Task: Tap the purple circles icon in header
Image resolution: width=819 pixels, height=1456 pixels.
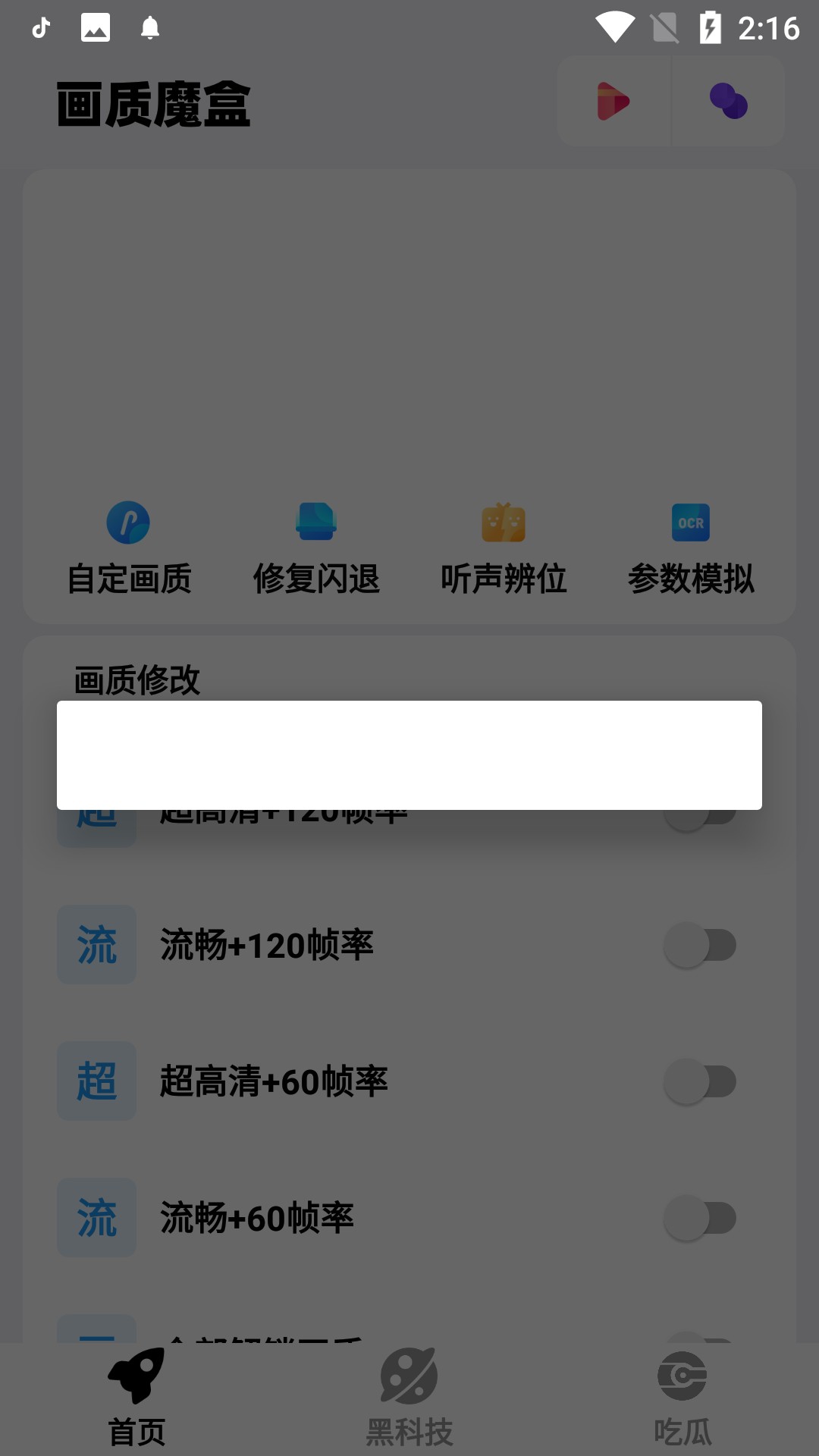Action: [x=728, y=102]
